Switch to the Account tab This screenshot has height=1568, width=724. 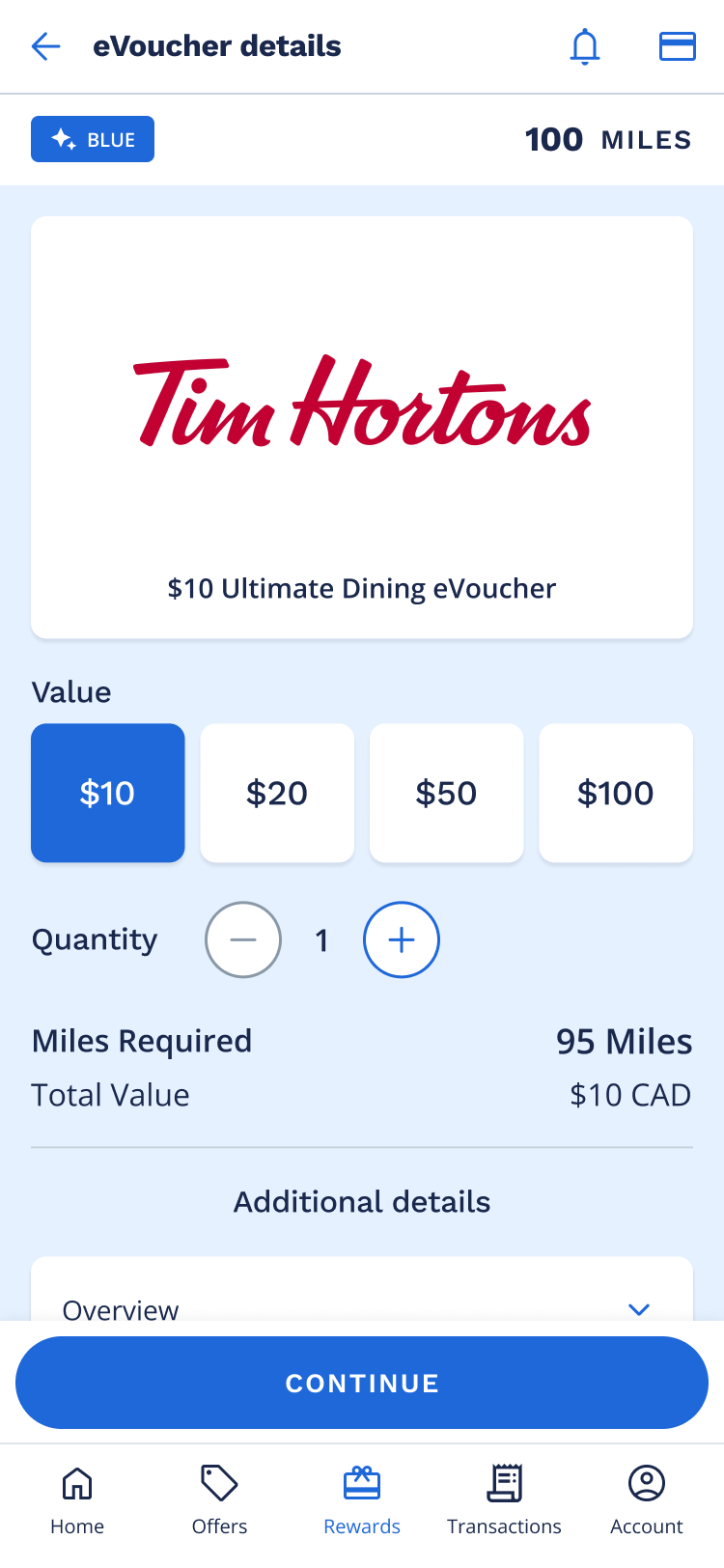[x=646, y=1499]
